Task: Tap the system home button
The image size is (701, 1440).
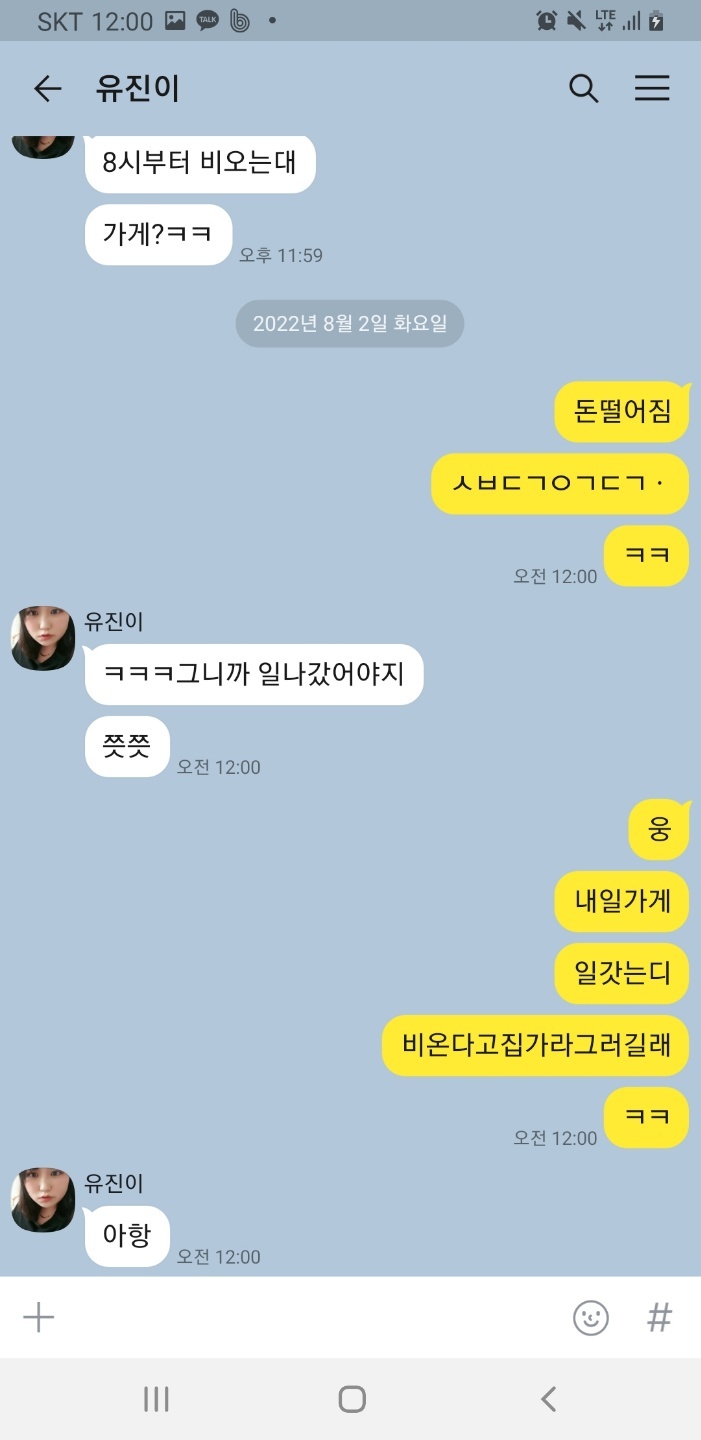Action: pos(351,1398)
